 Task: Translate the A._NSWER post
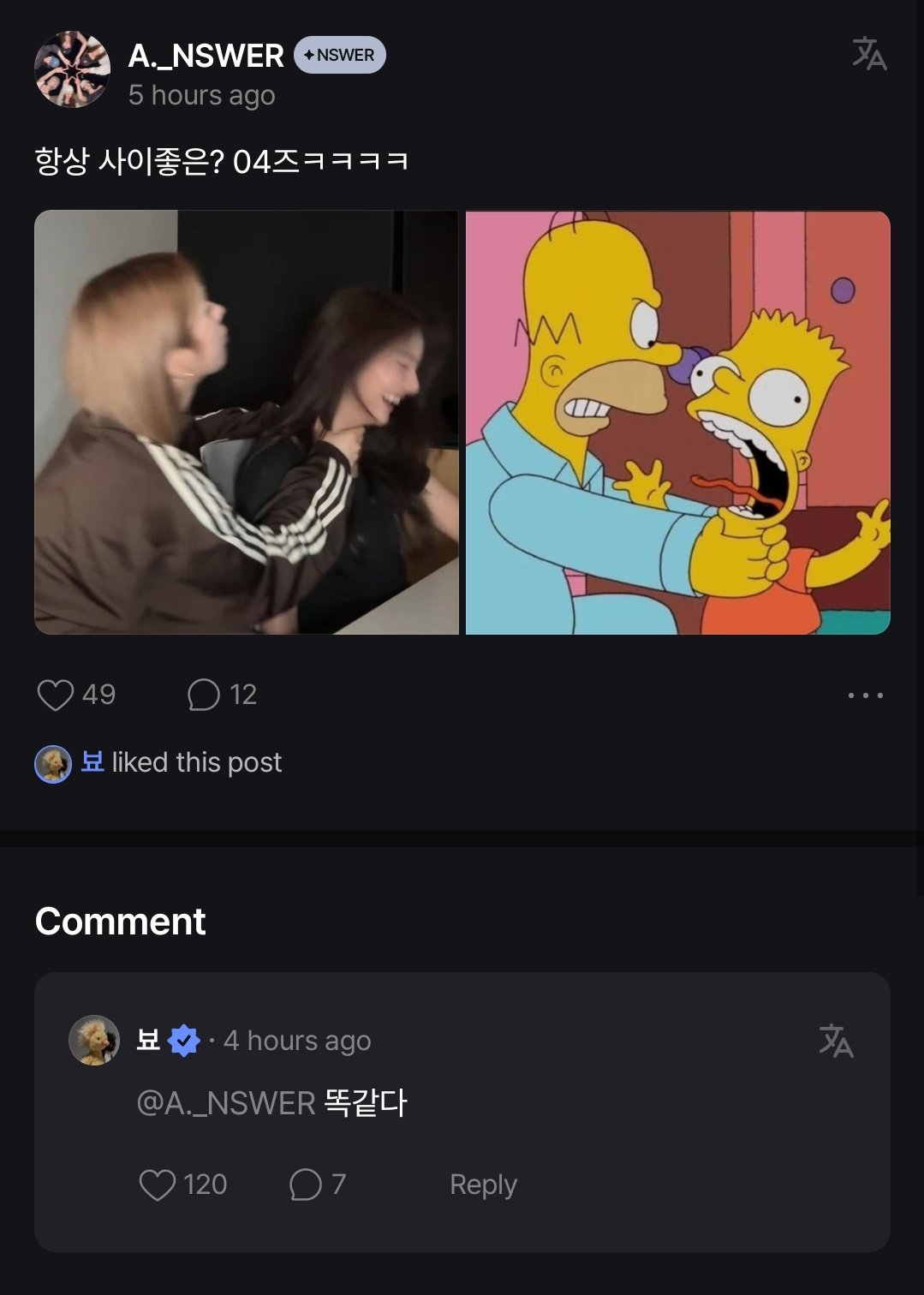pos(869,54)
